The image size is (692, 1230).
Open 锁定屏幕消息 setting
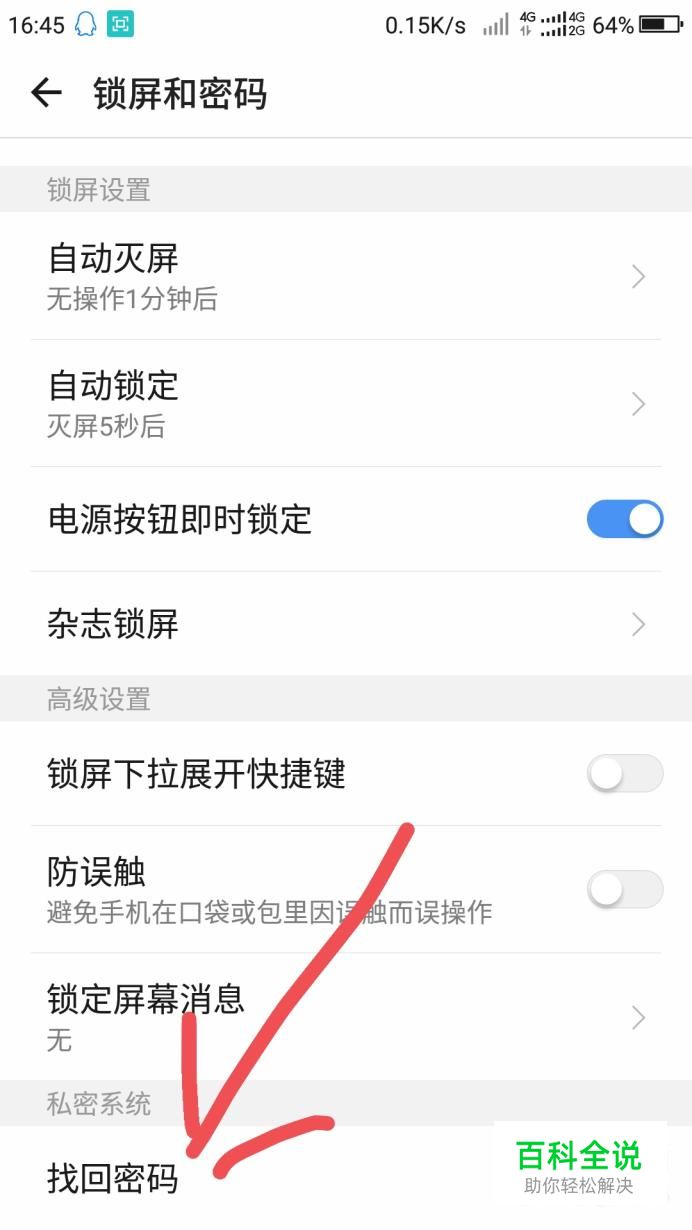[345, 1016]
